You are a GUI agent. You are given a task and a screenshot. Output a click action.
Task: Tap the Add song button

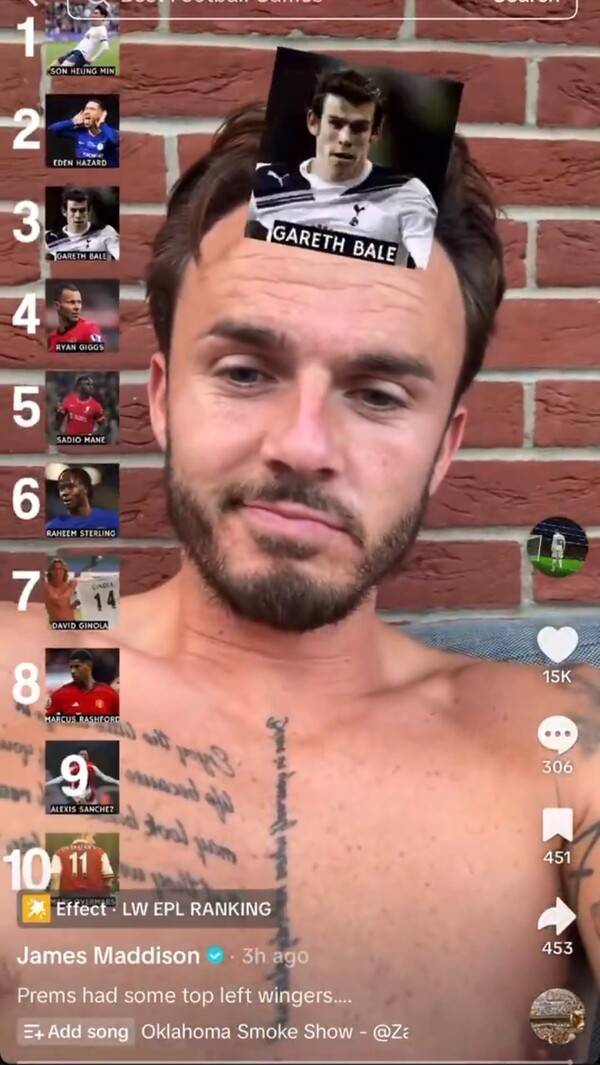76,1032
